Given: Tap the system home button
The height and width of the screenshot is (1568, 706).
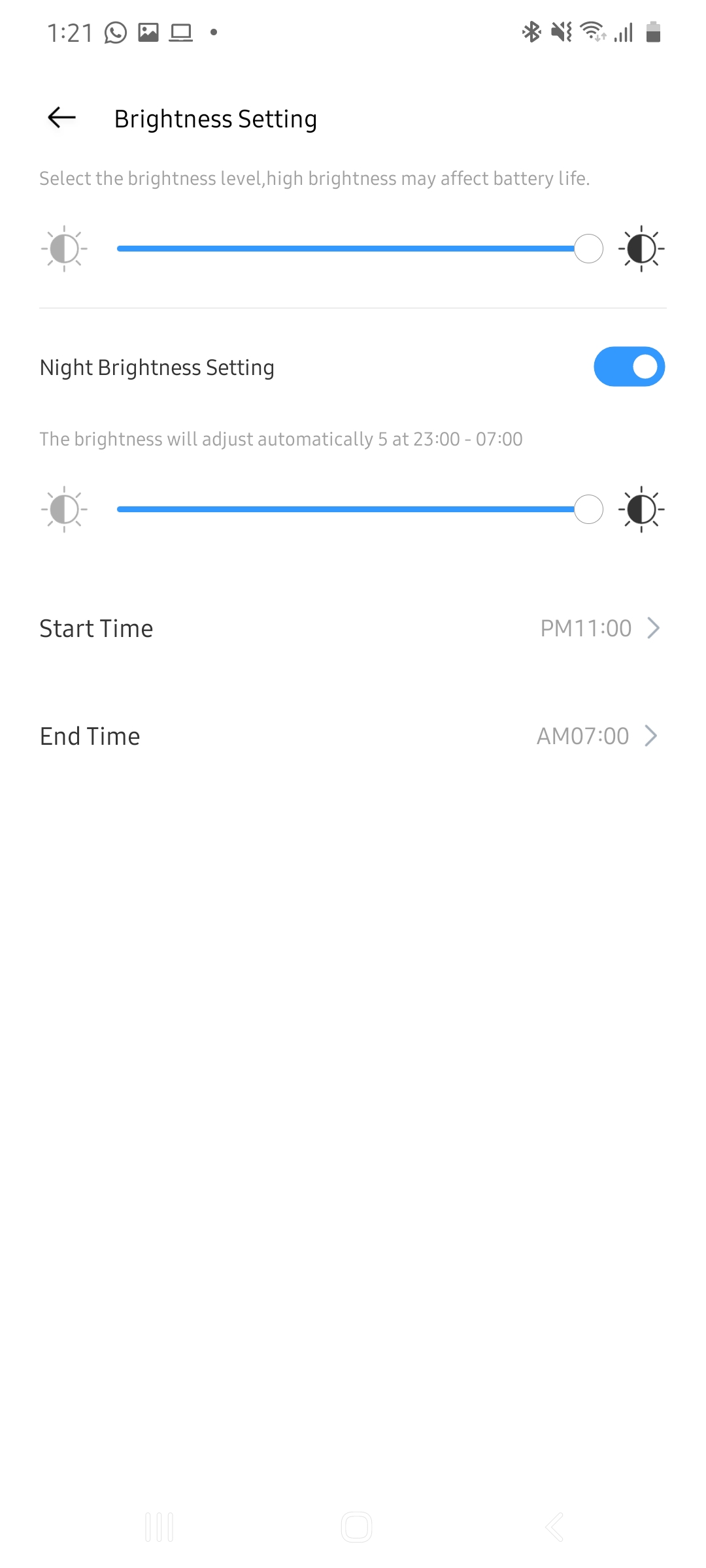Looking at the screenshot, I should pyautogui.click(x=356, y=1527).
